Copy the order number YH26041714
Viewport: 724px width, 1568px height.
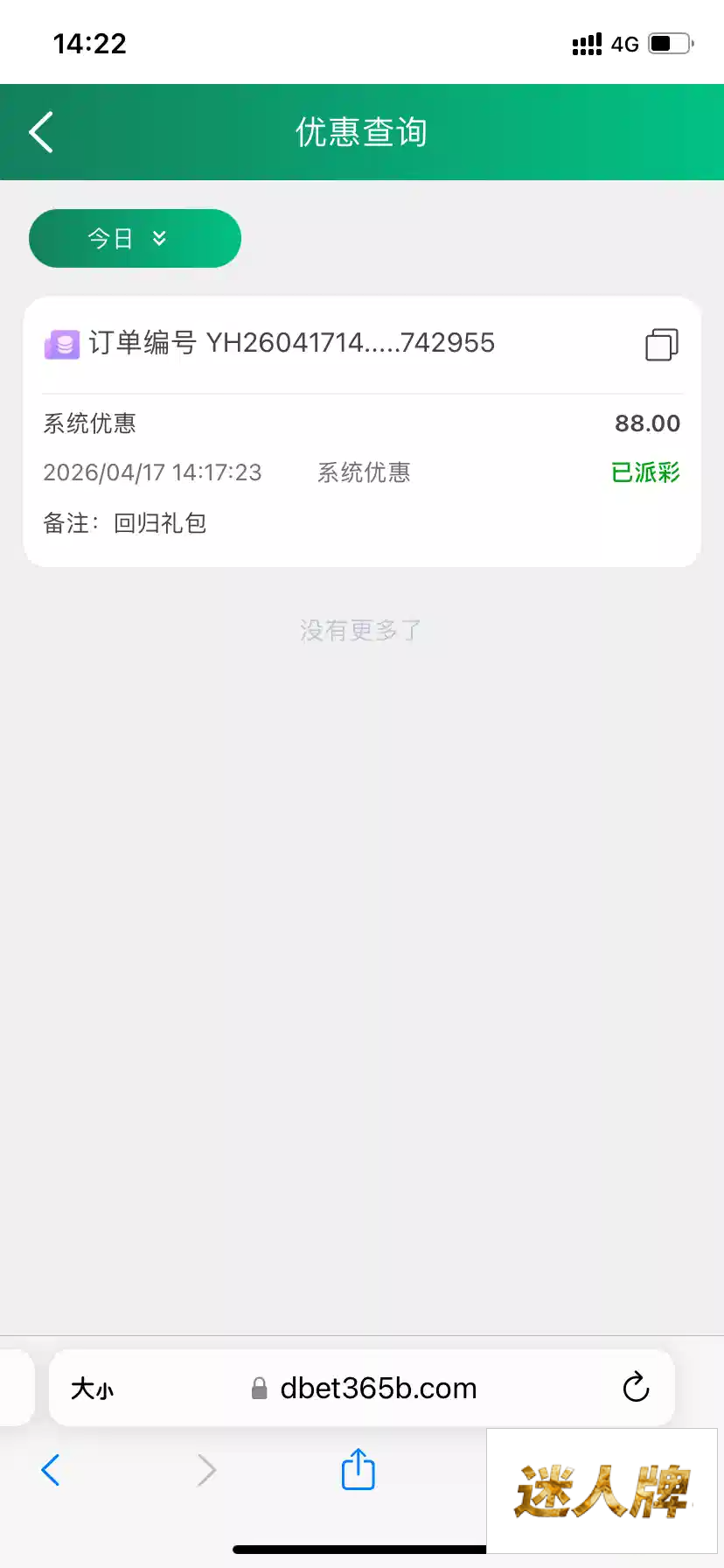point(661,345)
